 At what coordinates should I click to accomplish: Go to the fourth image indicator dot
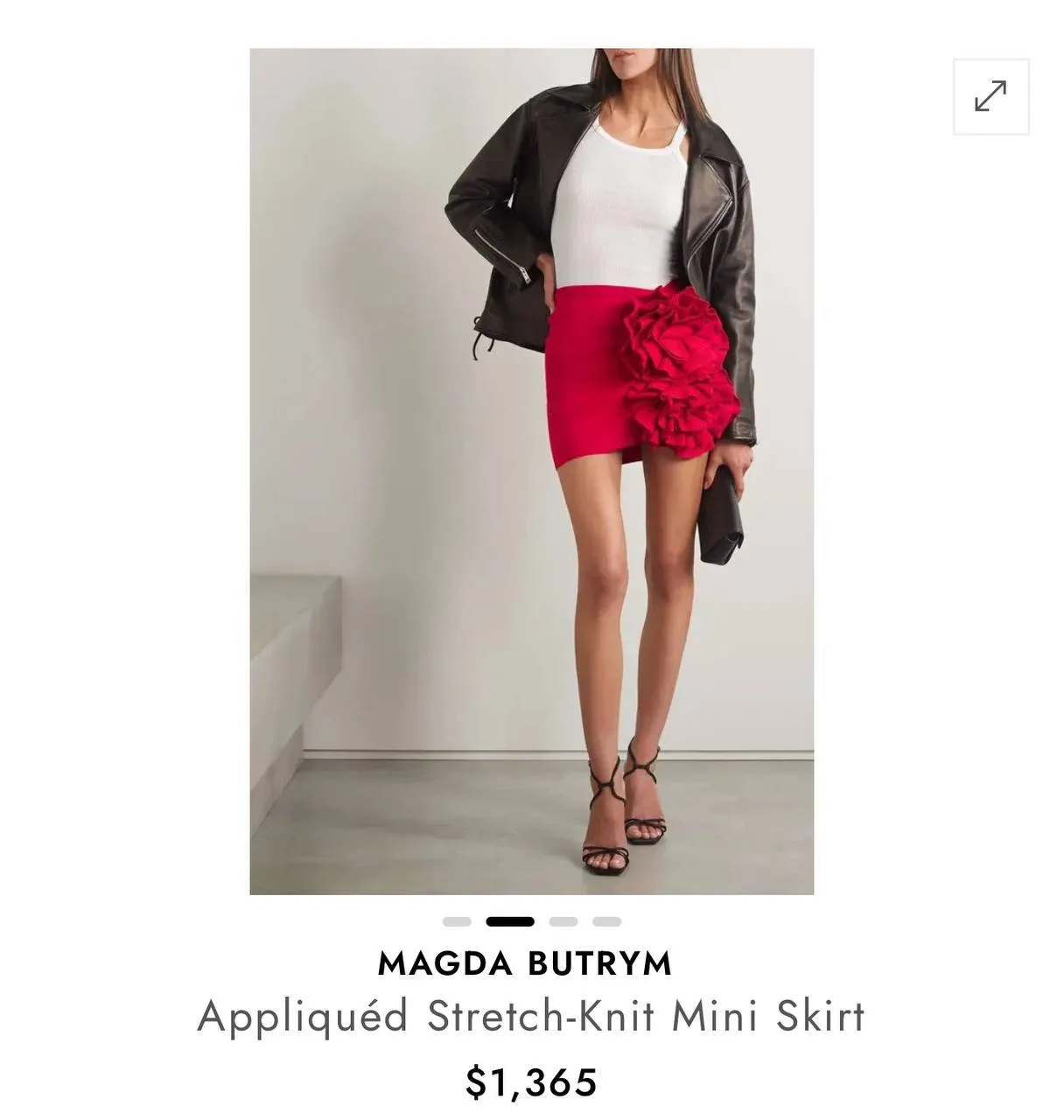tap(606, 921)
